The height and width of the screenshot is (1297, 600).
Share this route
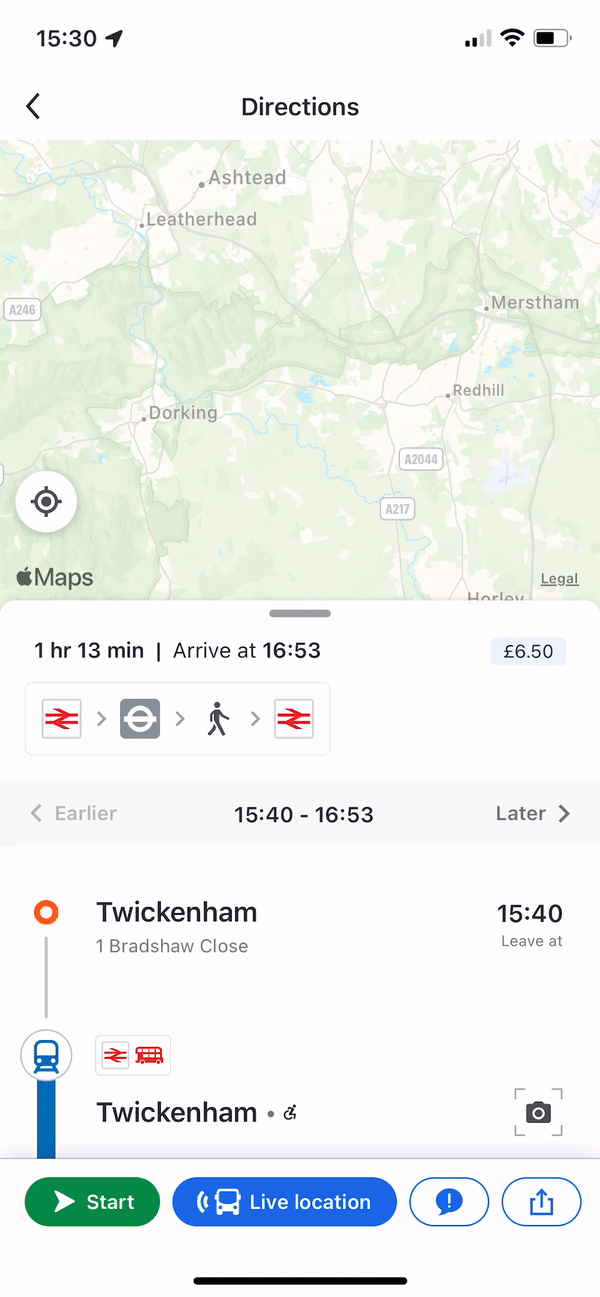(541, 1202)
